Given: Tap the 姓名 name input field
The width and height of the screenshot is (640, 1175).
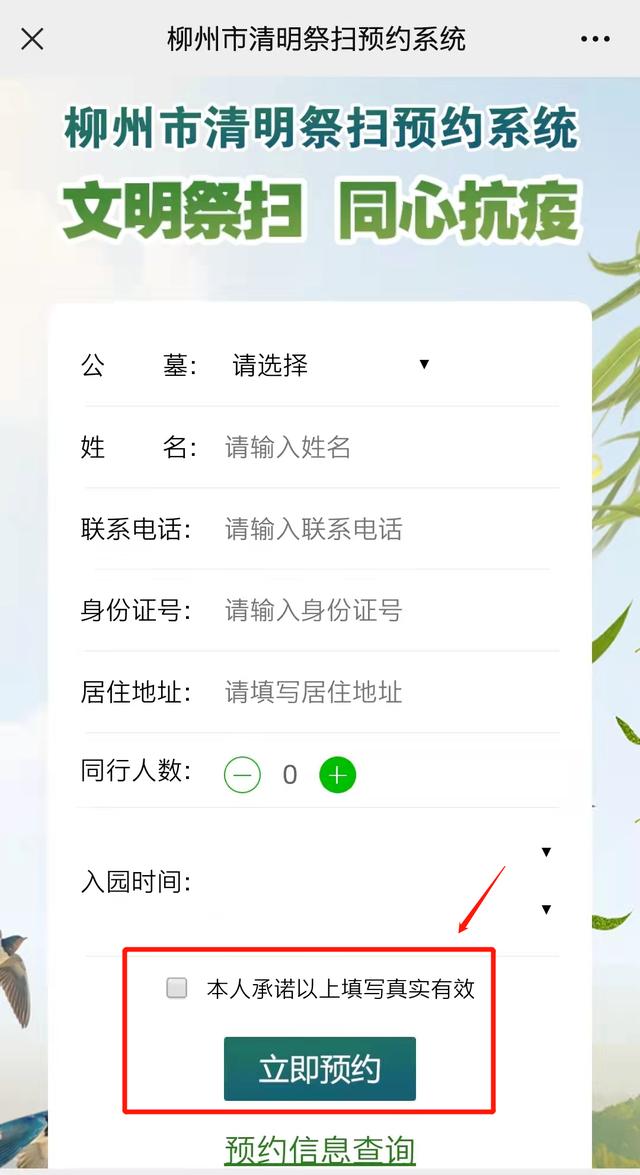Looking at the screenshot, I should (x=380, y=447).
